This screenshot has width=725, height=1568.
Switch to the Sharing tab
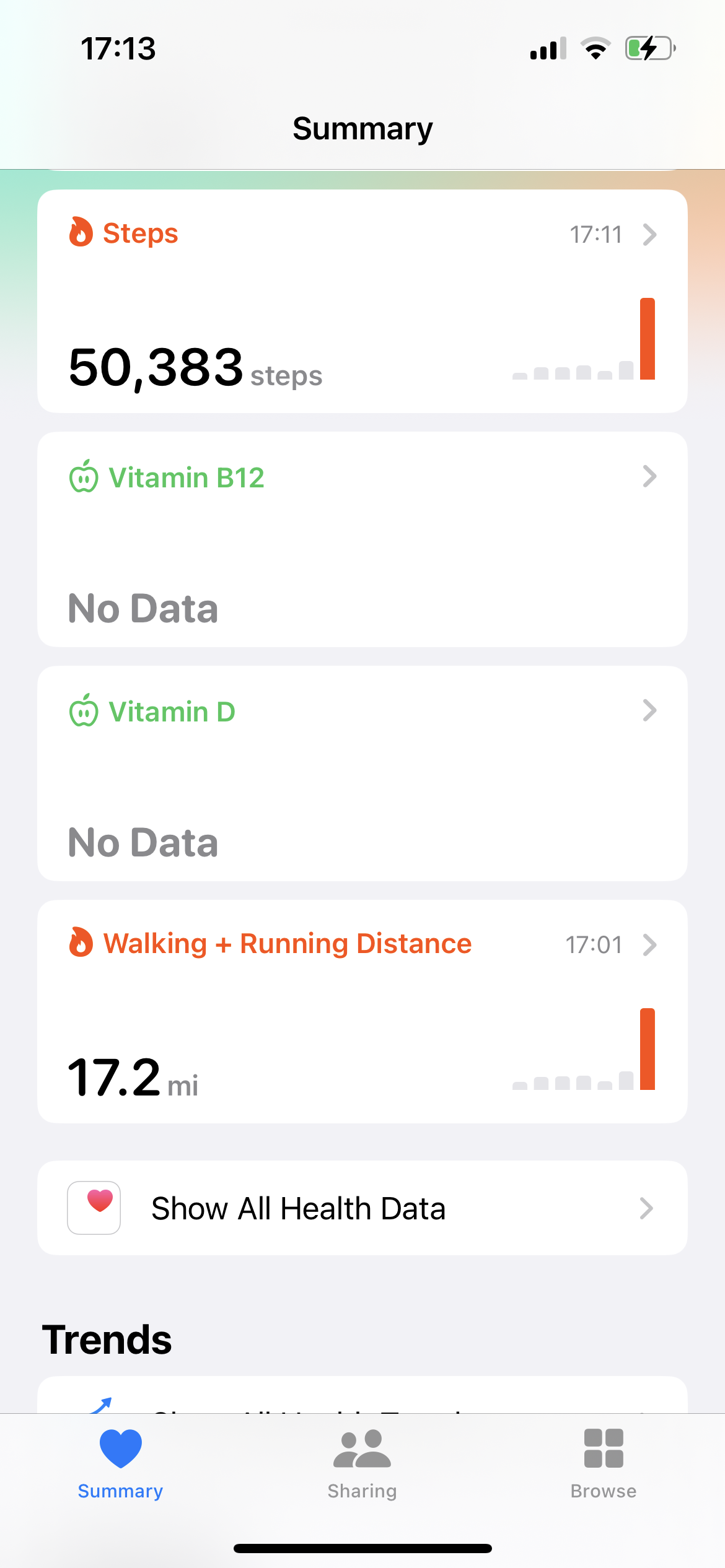362,1464
